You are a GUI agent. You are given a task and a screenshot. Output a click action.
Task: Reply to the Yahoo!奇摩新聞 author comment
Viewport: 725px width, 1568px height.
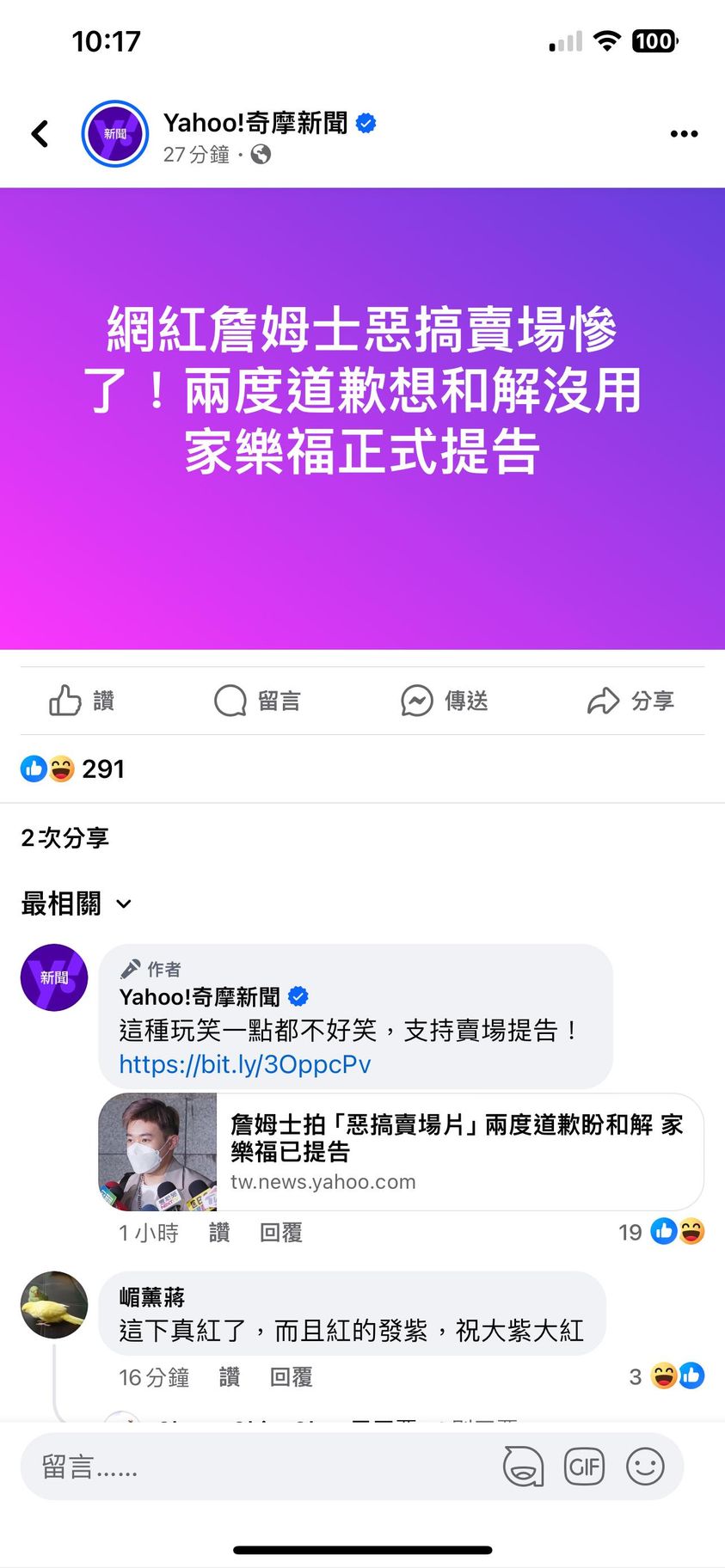281,1233
